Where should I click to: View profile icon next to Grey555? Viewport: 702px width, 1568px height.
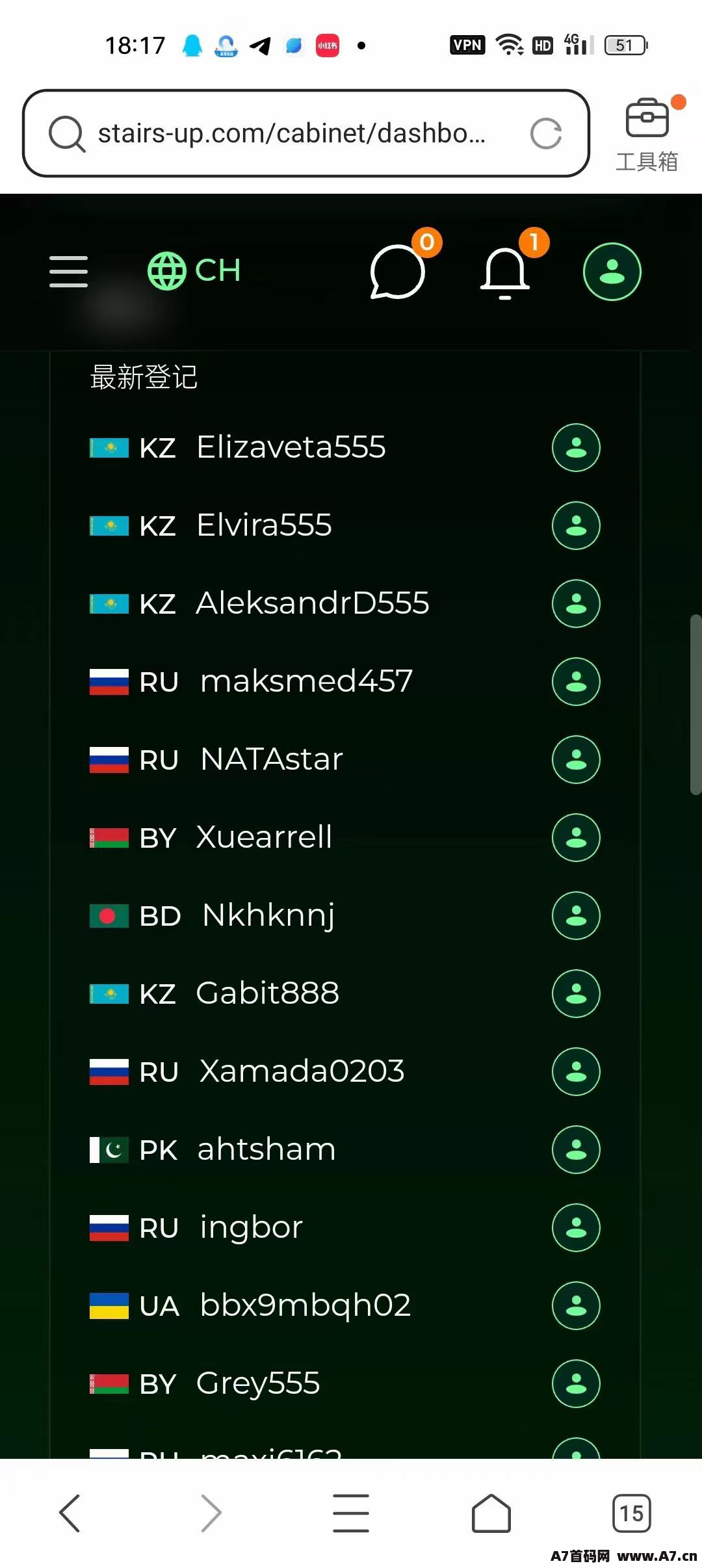576,1383
